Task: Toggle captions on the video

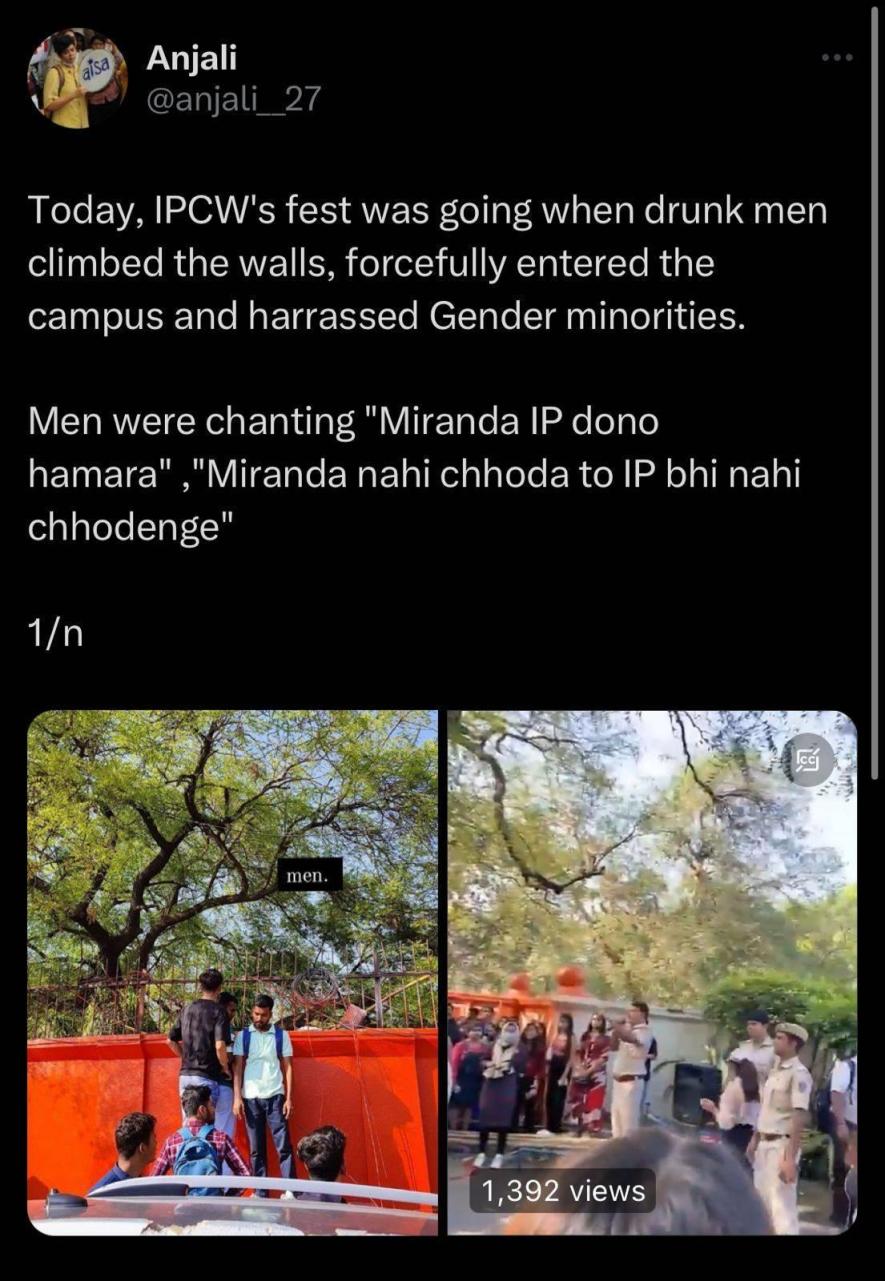Action: [x=808, y=760]
